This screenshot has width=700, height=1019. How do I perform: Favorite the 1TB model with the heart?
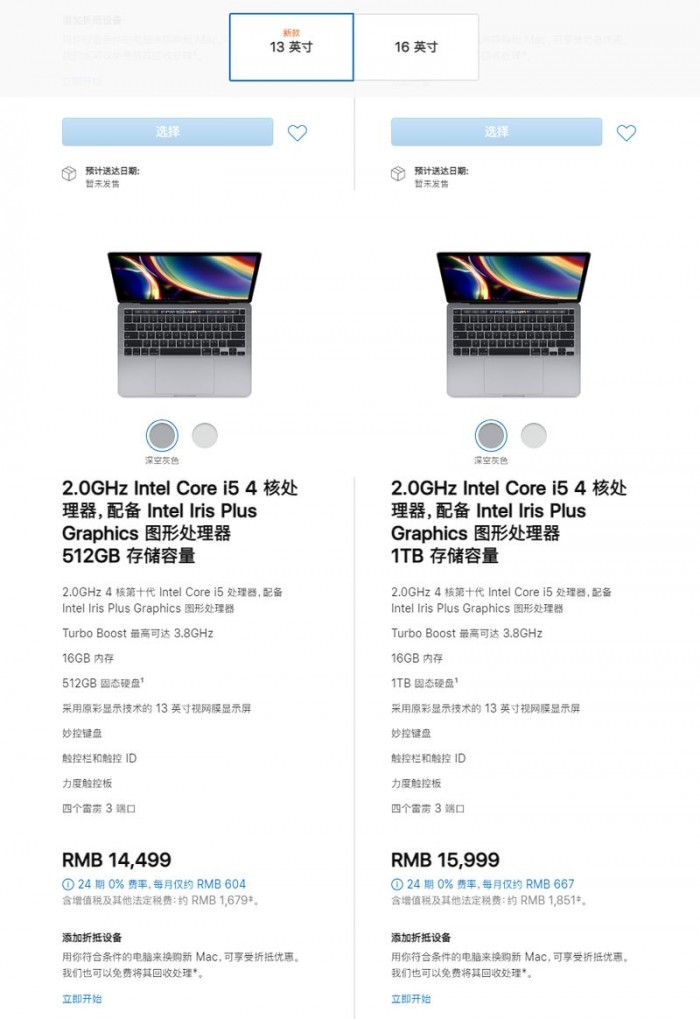pyautogui.click(x=626, y=133)
